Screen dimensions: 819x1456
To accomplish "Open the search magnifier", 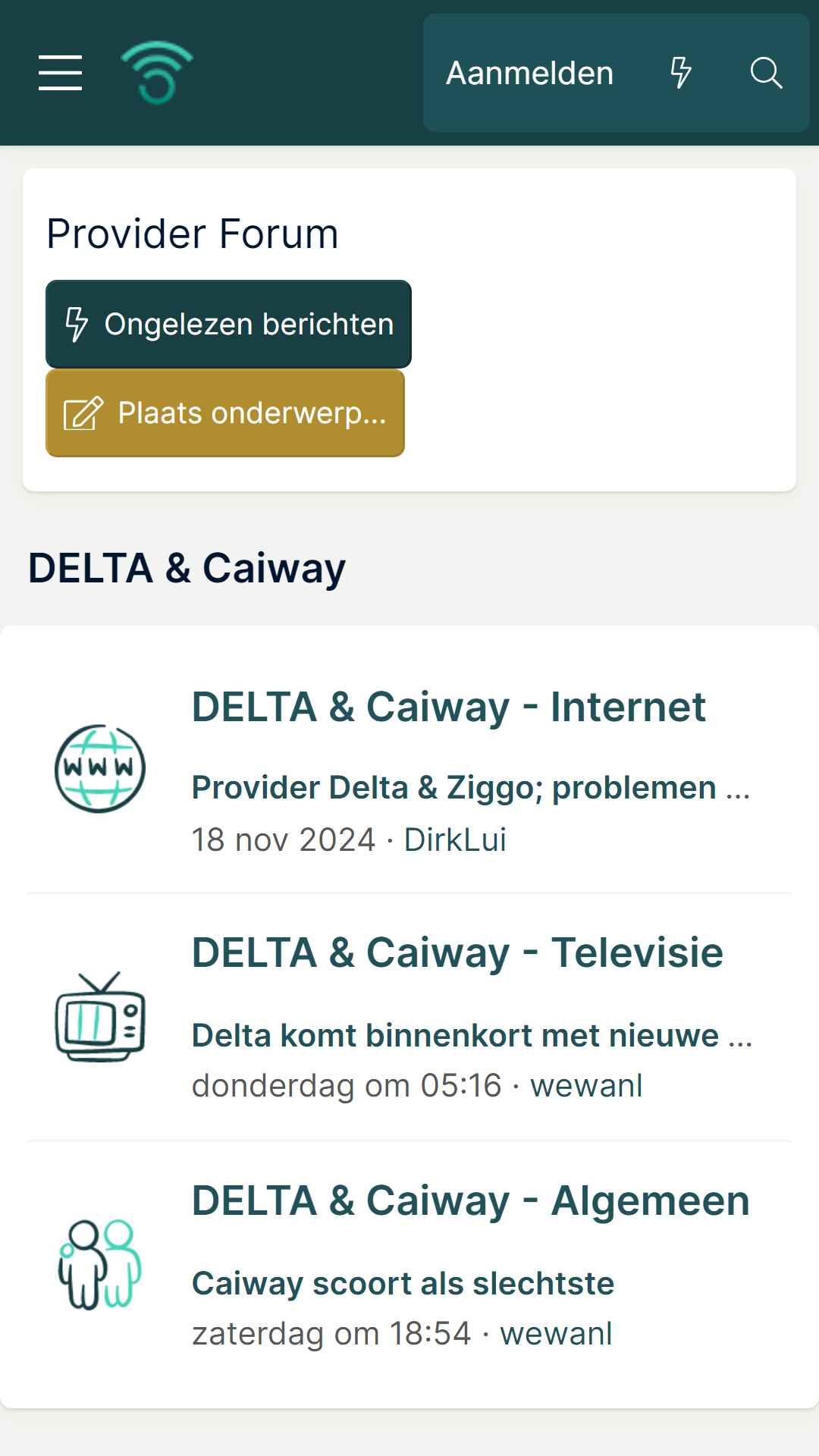I will click(766, 73).
